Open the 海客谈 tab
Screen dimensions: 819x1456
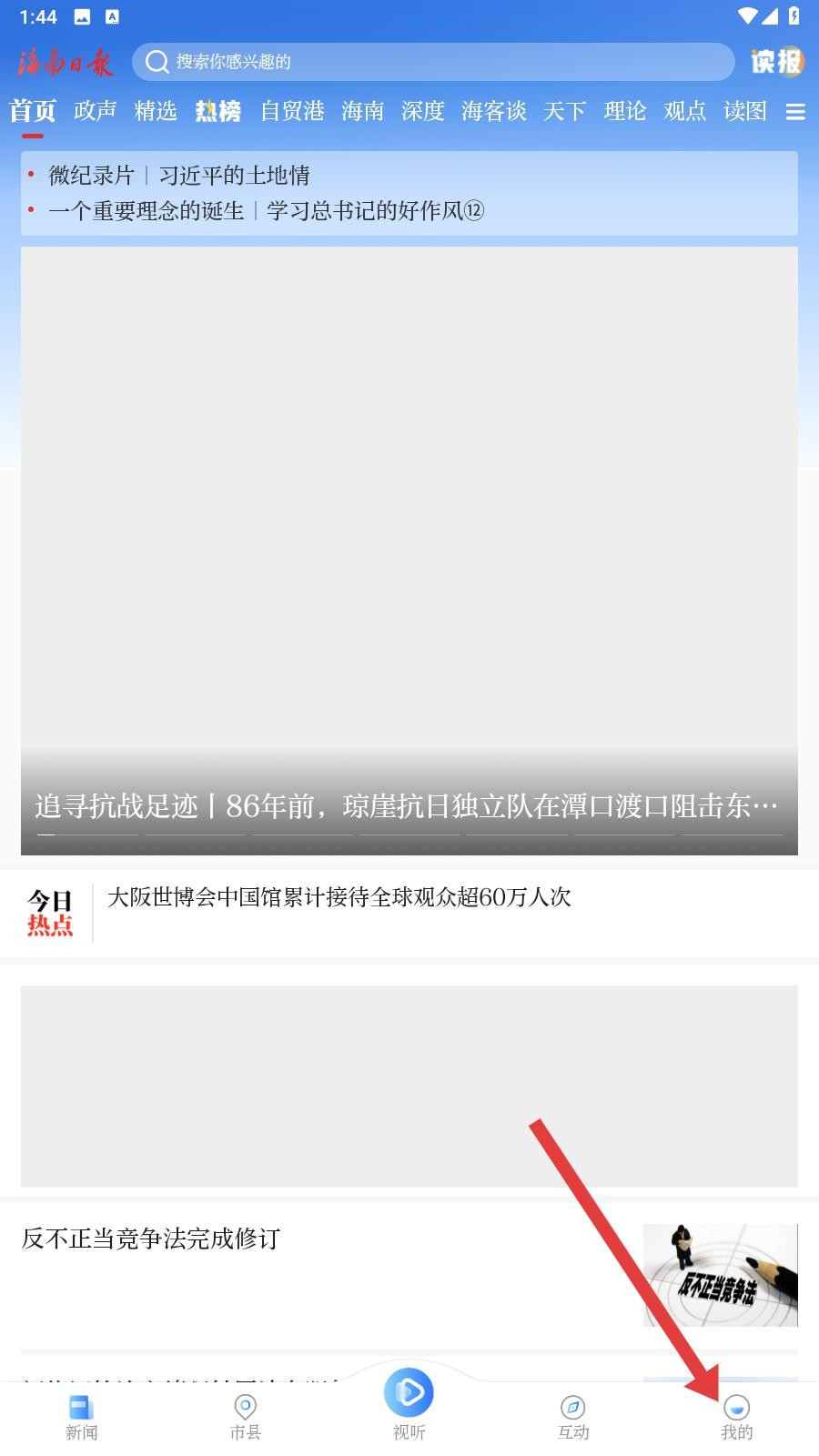click(x=494, y=111)
